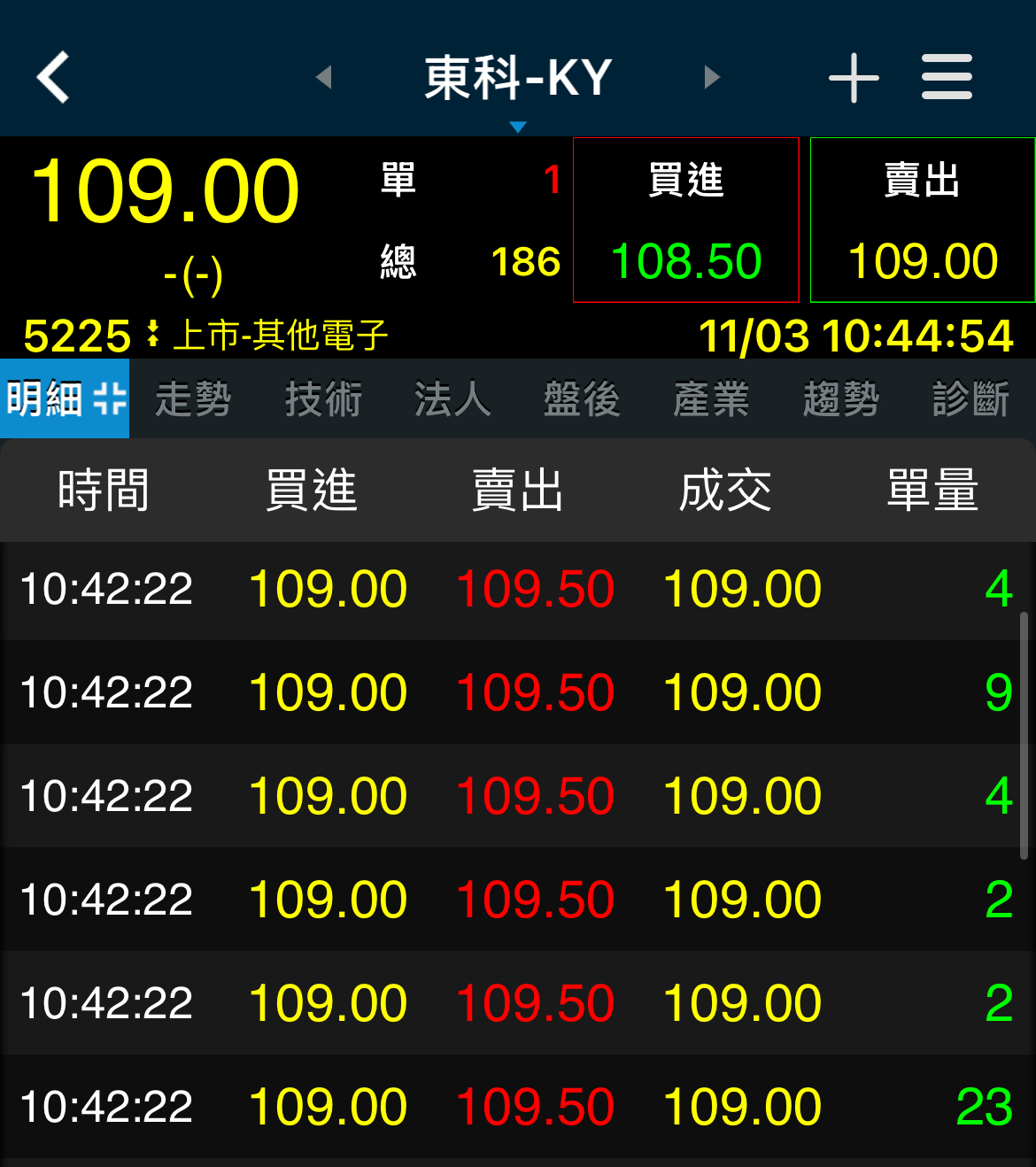Add this stock using the plus icon
The width and height of the screenshot is (1036, 1167).
click(x=854, y=78)
